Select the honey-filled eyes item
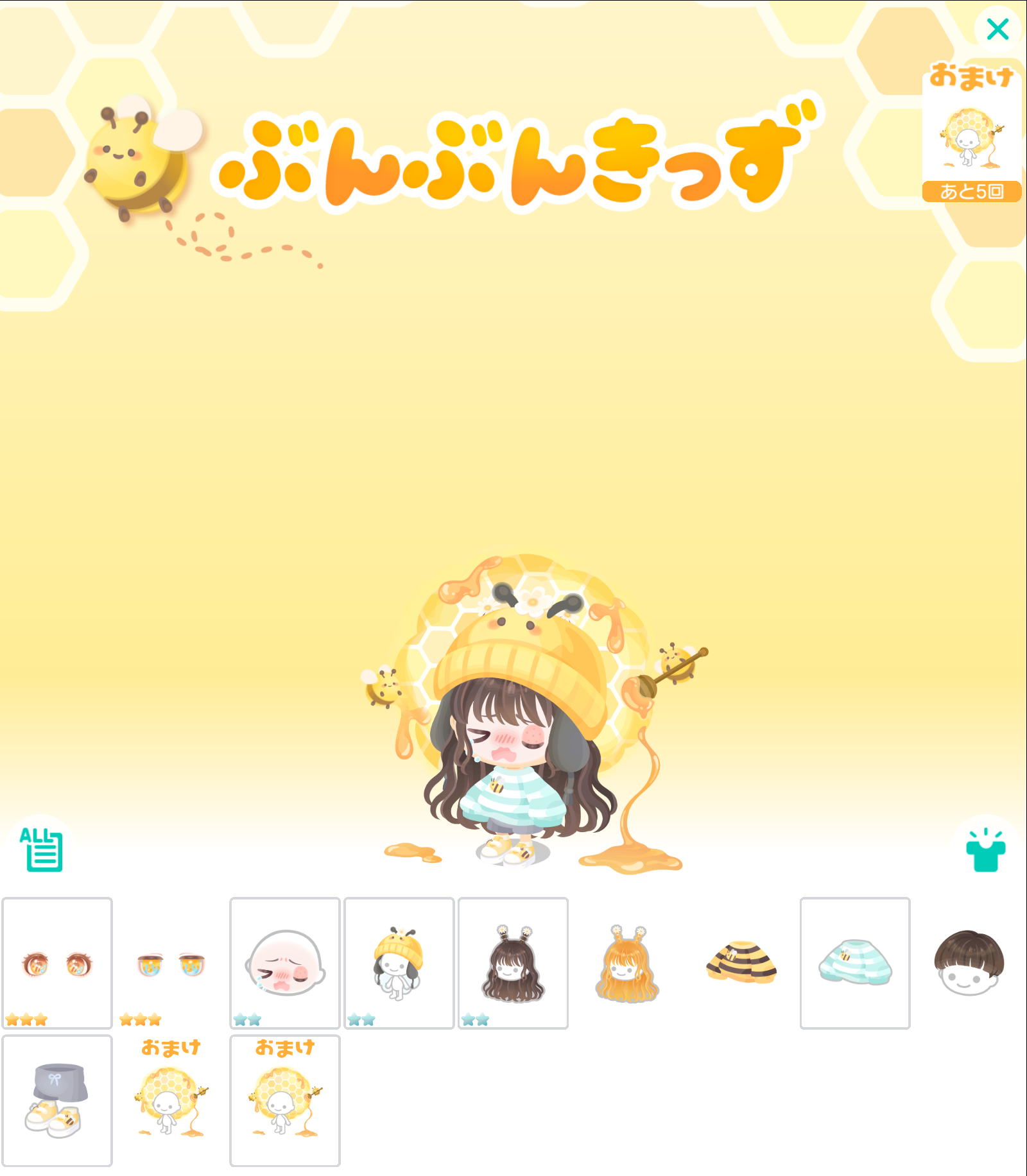1027x1176 pixels. point(171,963)
